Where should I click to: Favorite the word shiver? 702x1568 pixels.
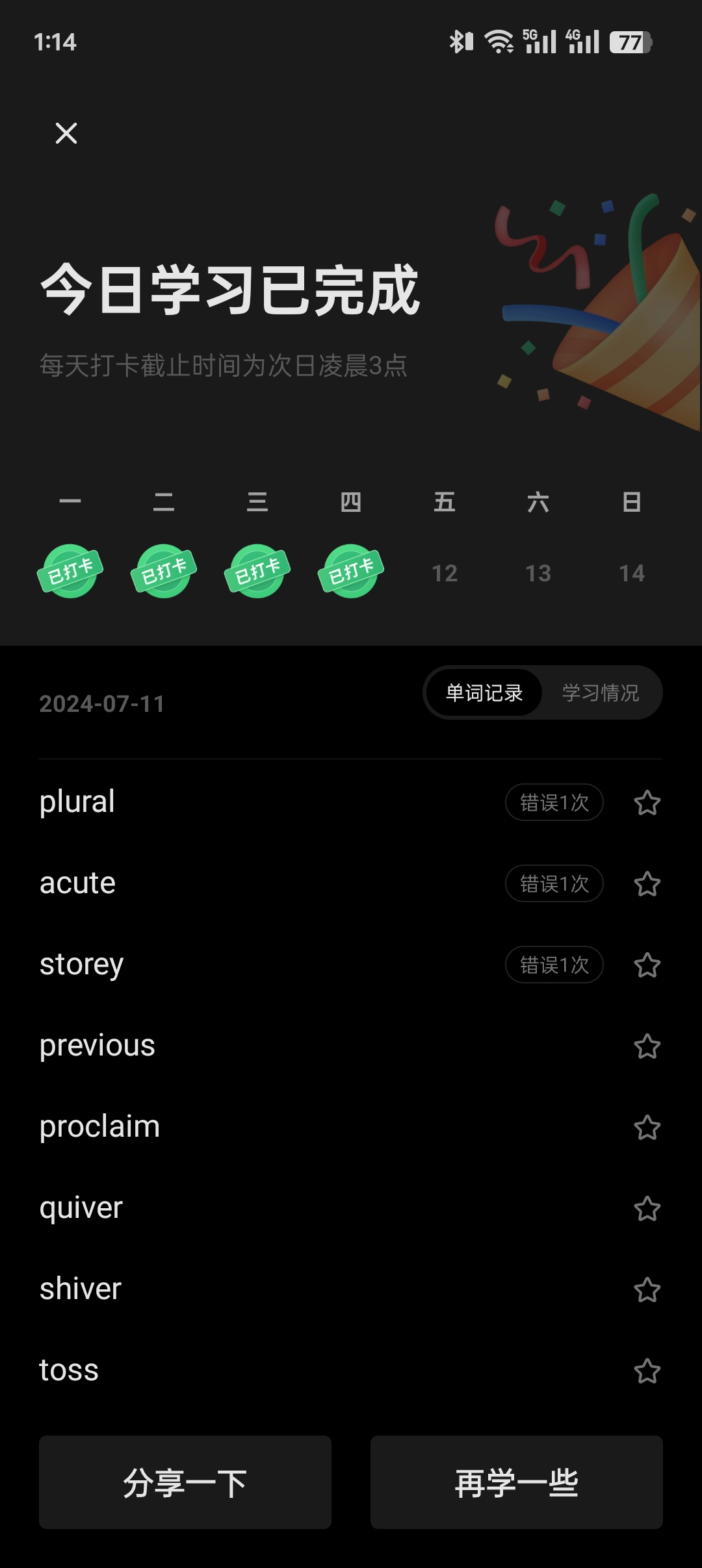click(647, 1290)
